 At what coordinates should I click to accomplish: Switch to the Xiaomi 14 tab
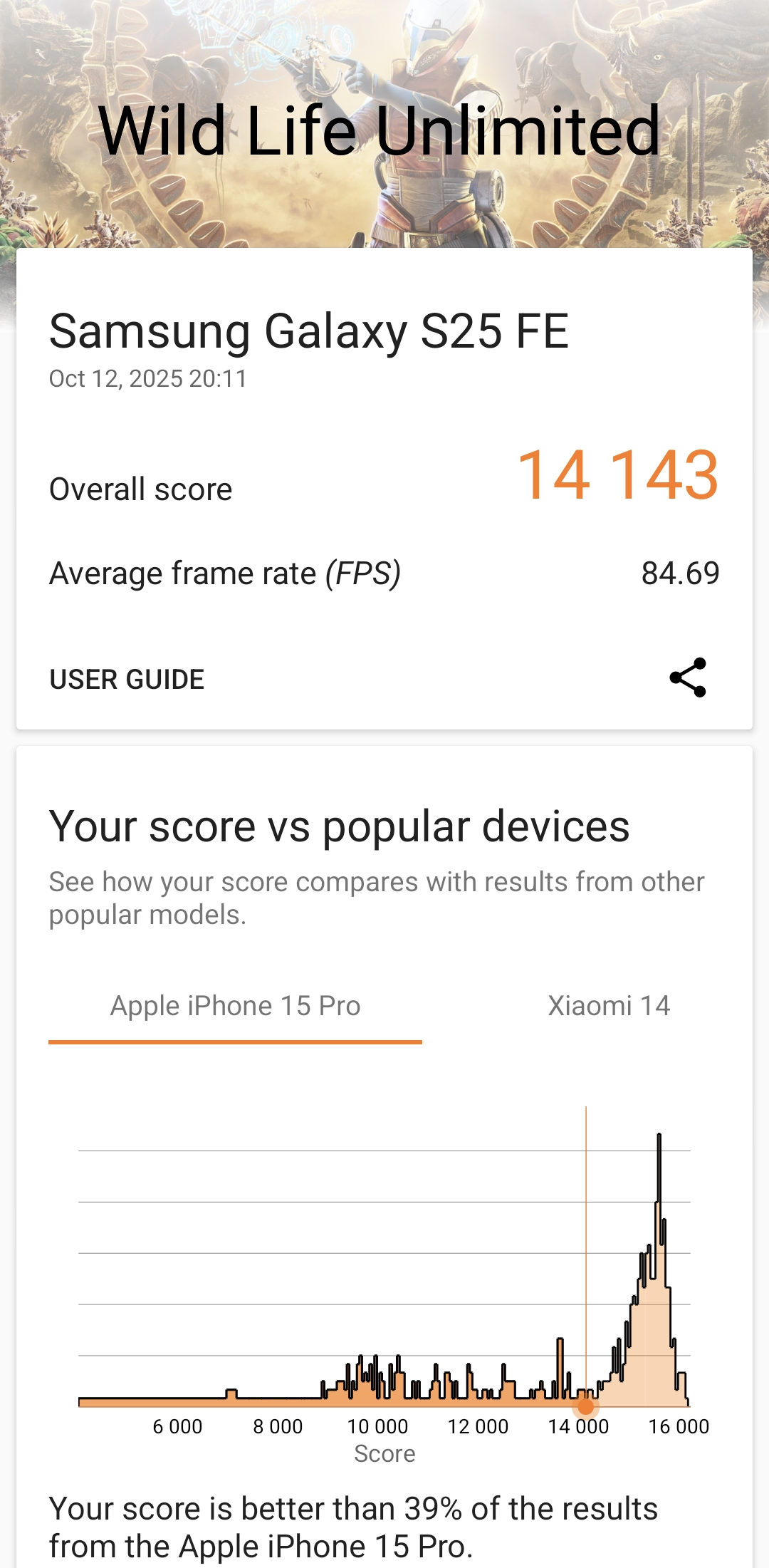coord(609,1006)
